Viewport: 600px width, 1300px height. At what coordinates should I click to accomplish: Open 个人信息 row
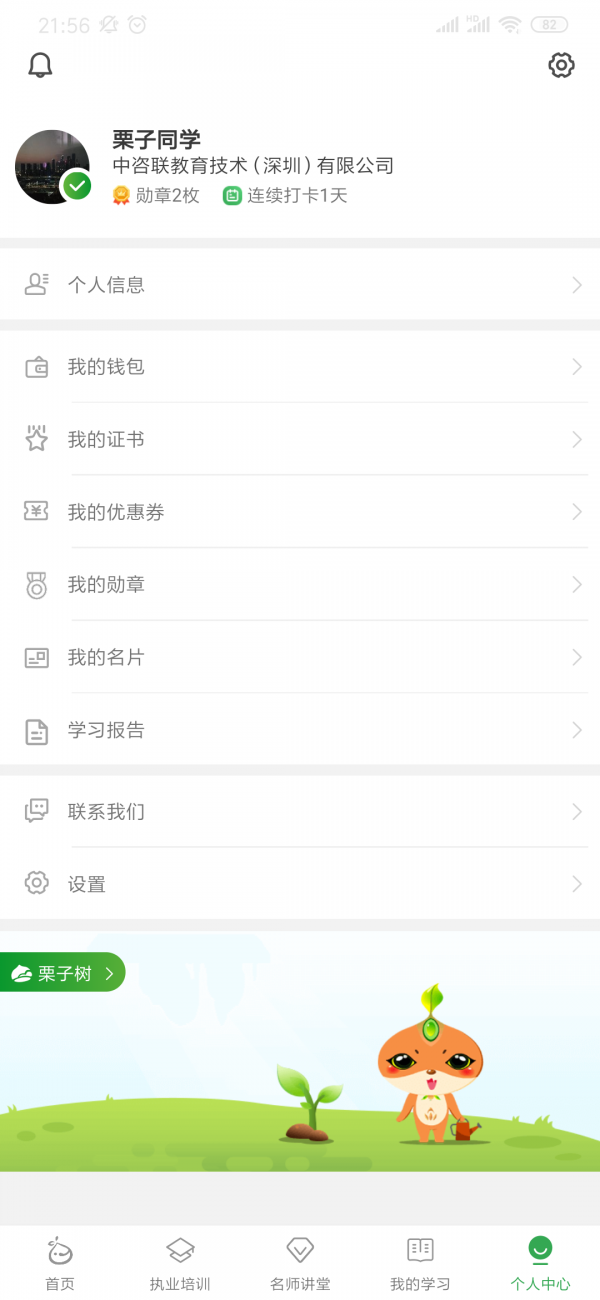point(300,285)
